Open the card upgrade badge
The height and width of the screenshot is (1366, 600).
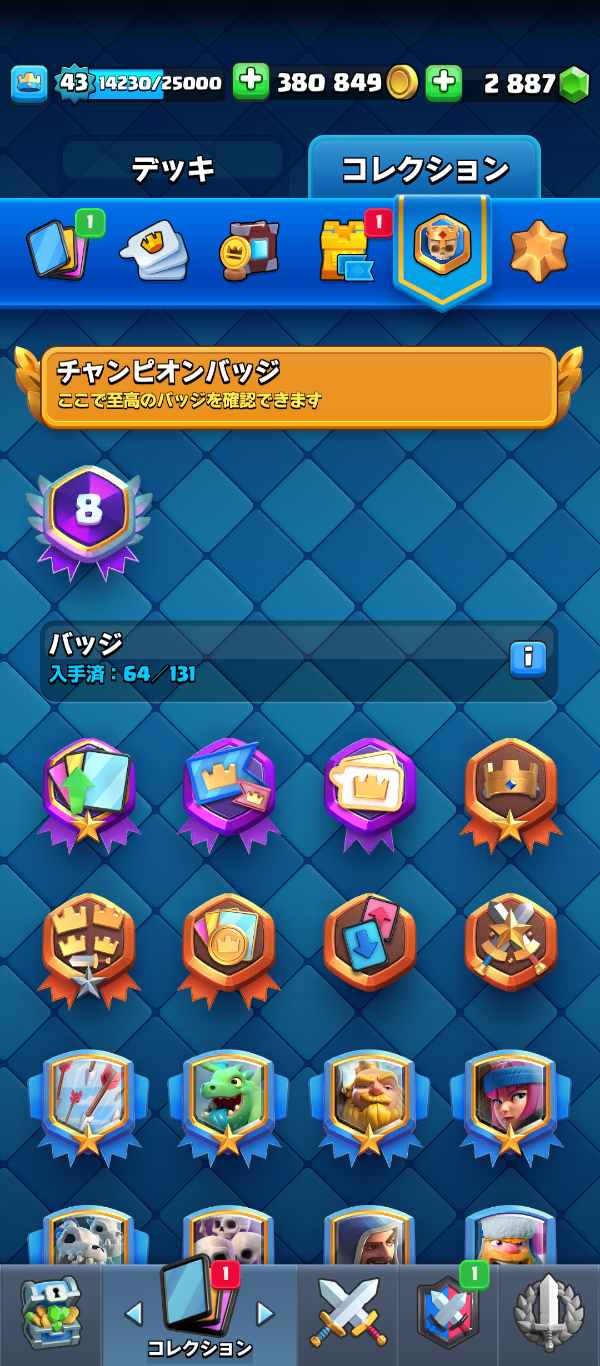click(x=89, y=791)
